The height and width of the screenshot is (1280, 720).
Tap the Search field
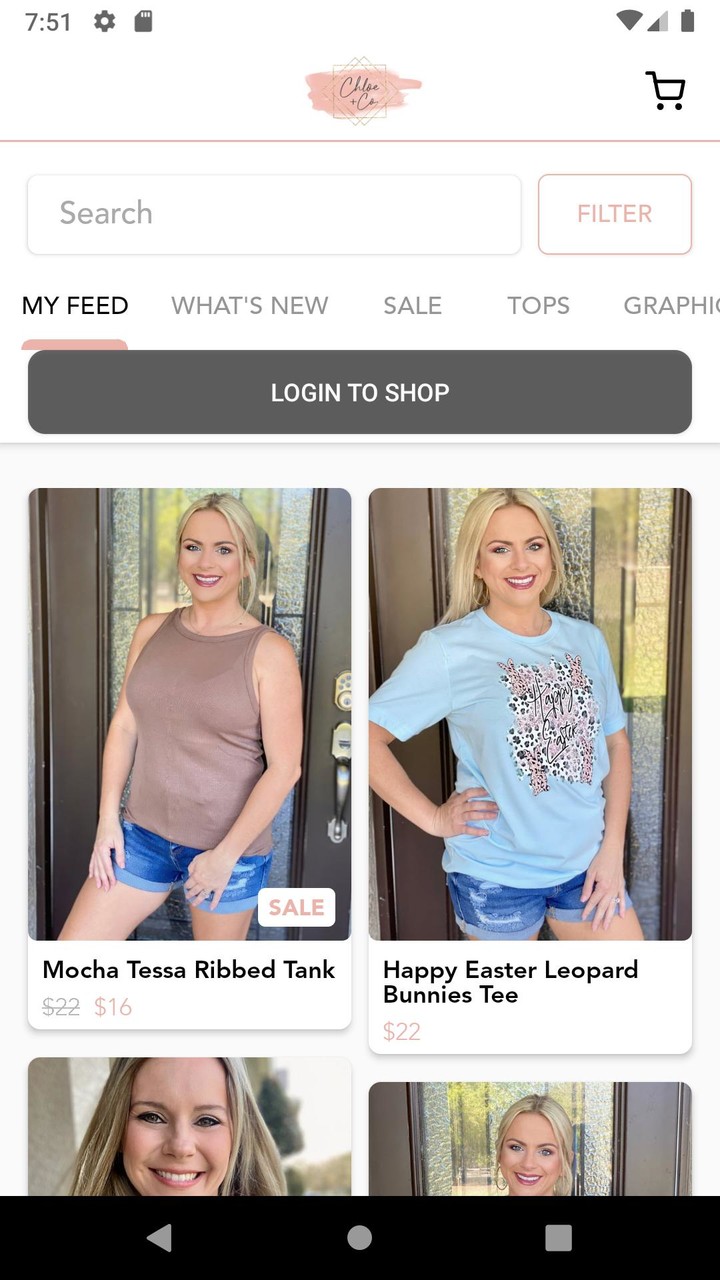tap(274, 214)
